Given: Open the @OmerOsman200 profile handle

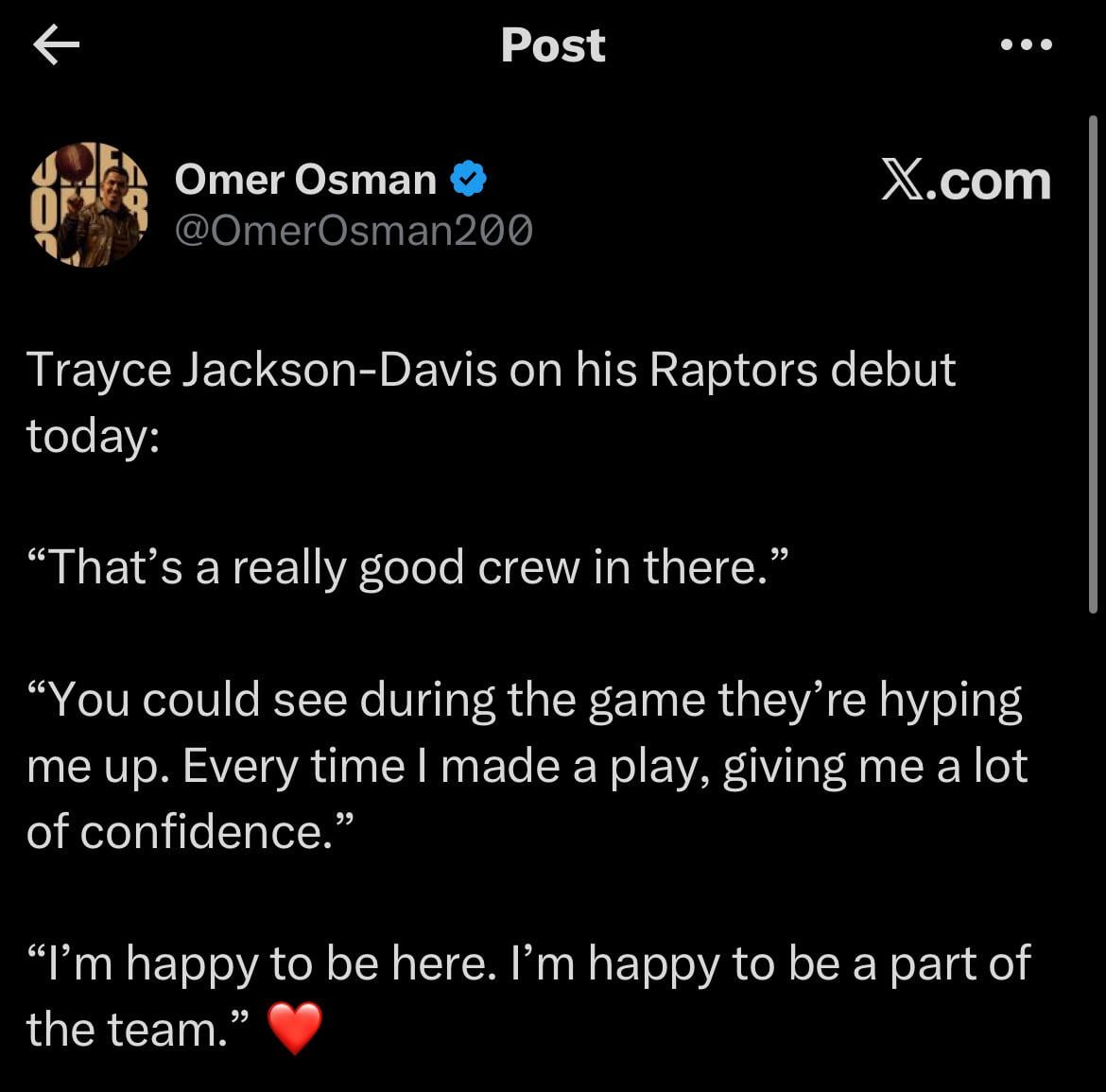Looking at the screenshot, I should pyautogui.click(x=354, y=230).
